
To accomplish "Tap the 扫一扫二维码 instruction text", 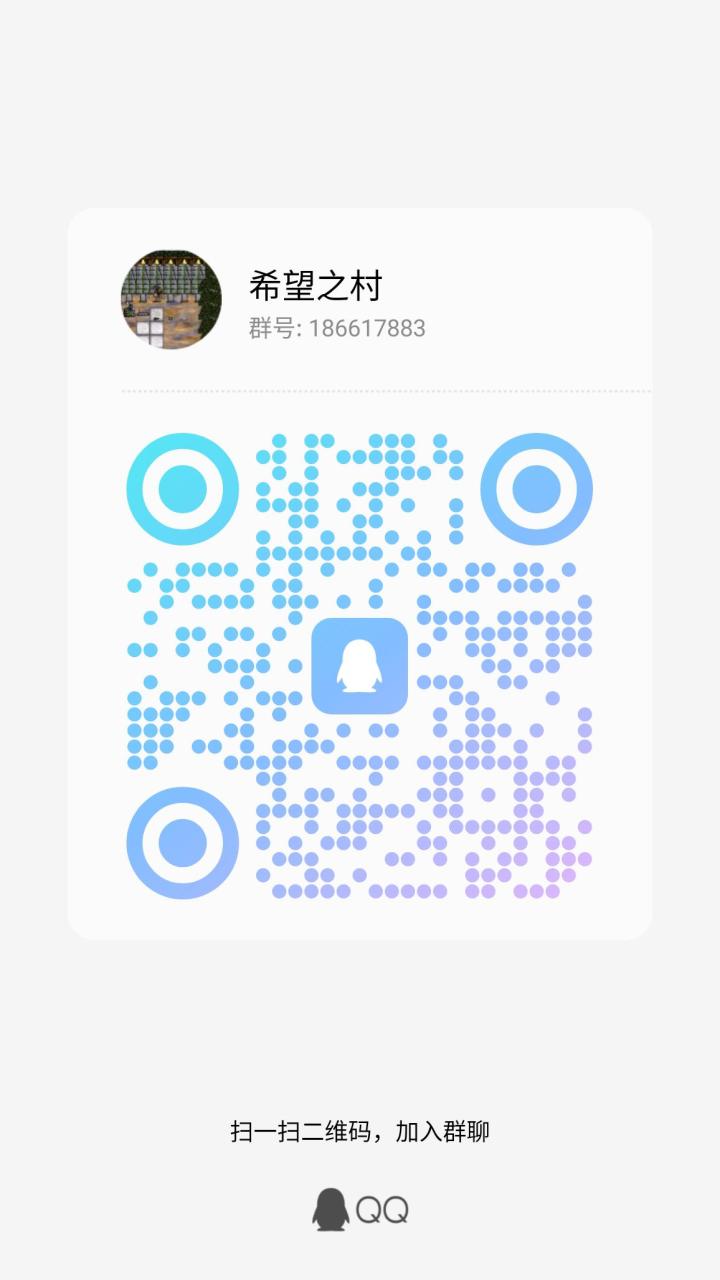I will (360, 1133).
